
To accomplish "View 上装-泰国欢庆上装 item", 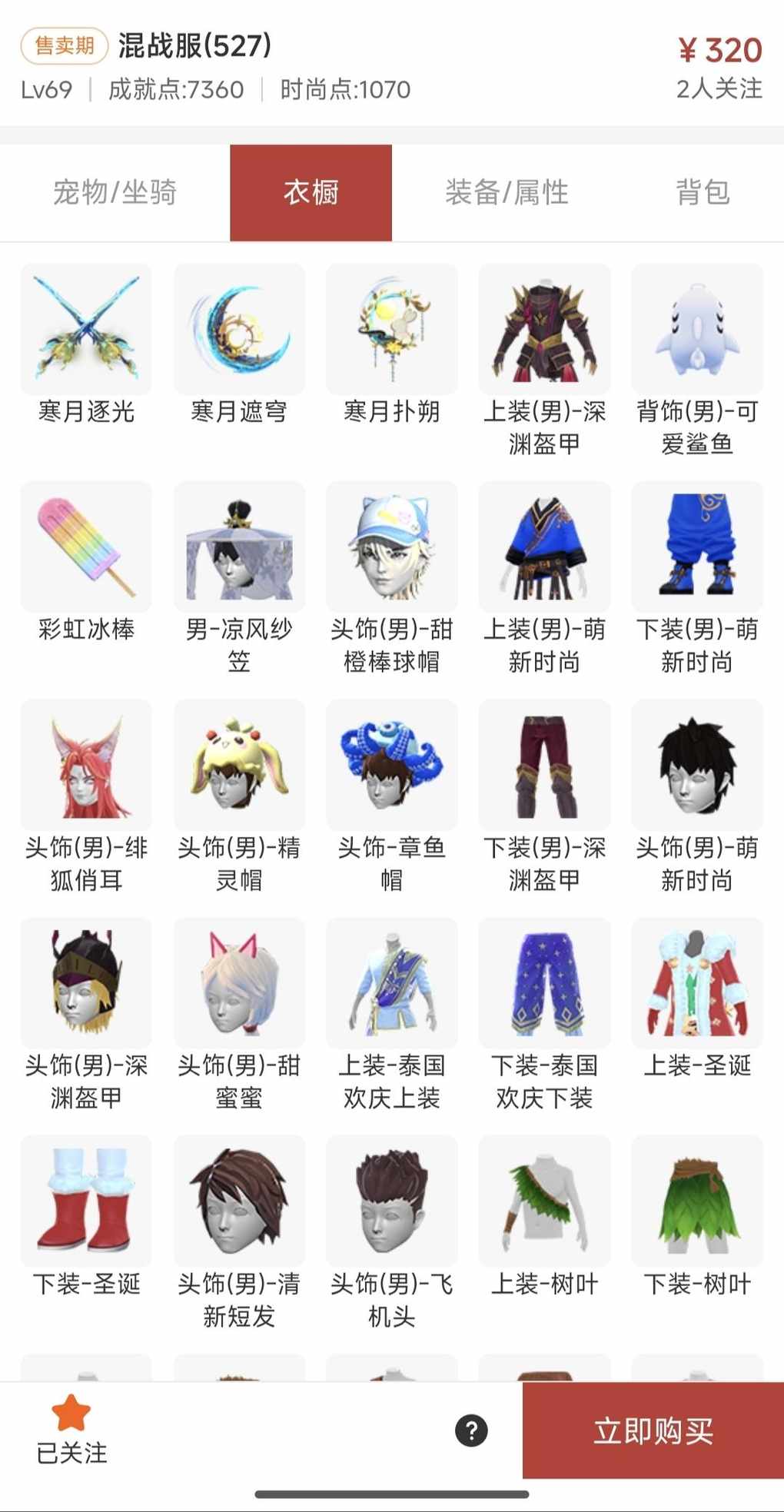I will [x=391, y=983].
